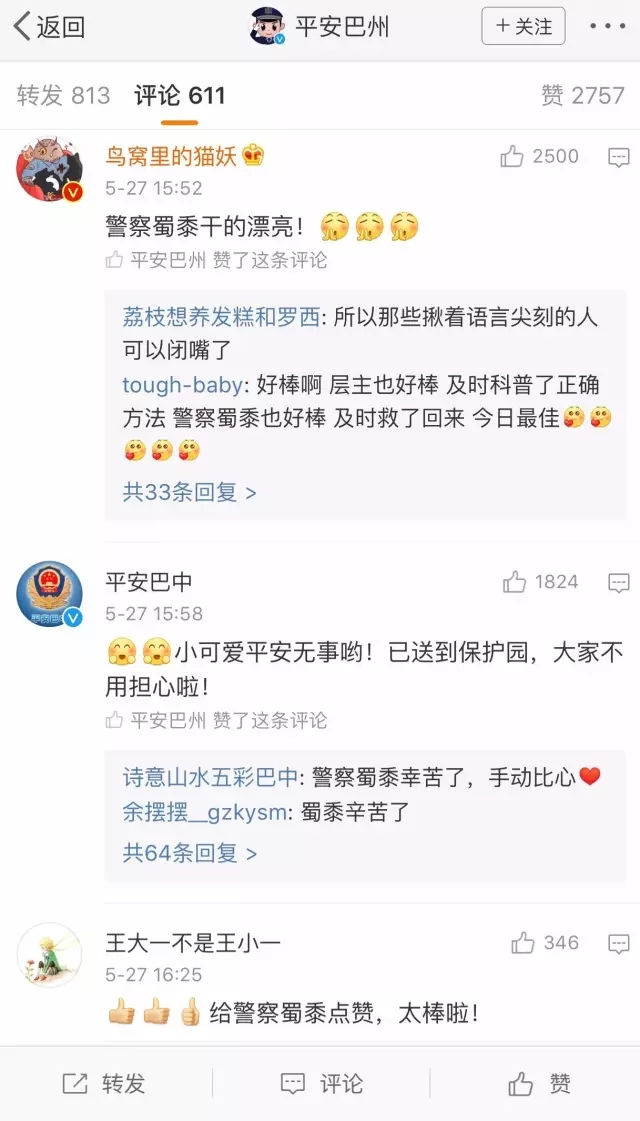Screen dimensions: 640x1121
Task: View all 共33条回复 replies
Action: [189, 493]
